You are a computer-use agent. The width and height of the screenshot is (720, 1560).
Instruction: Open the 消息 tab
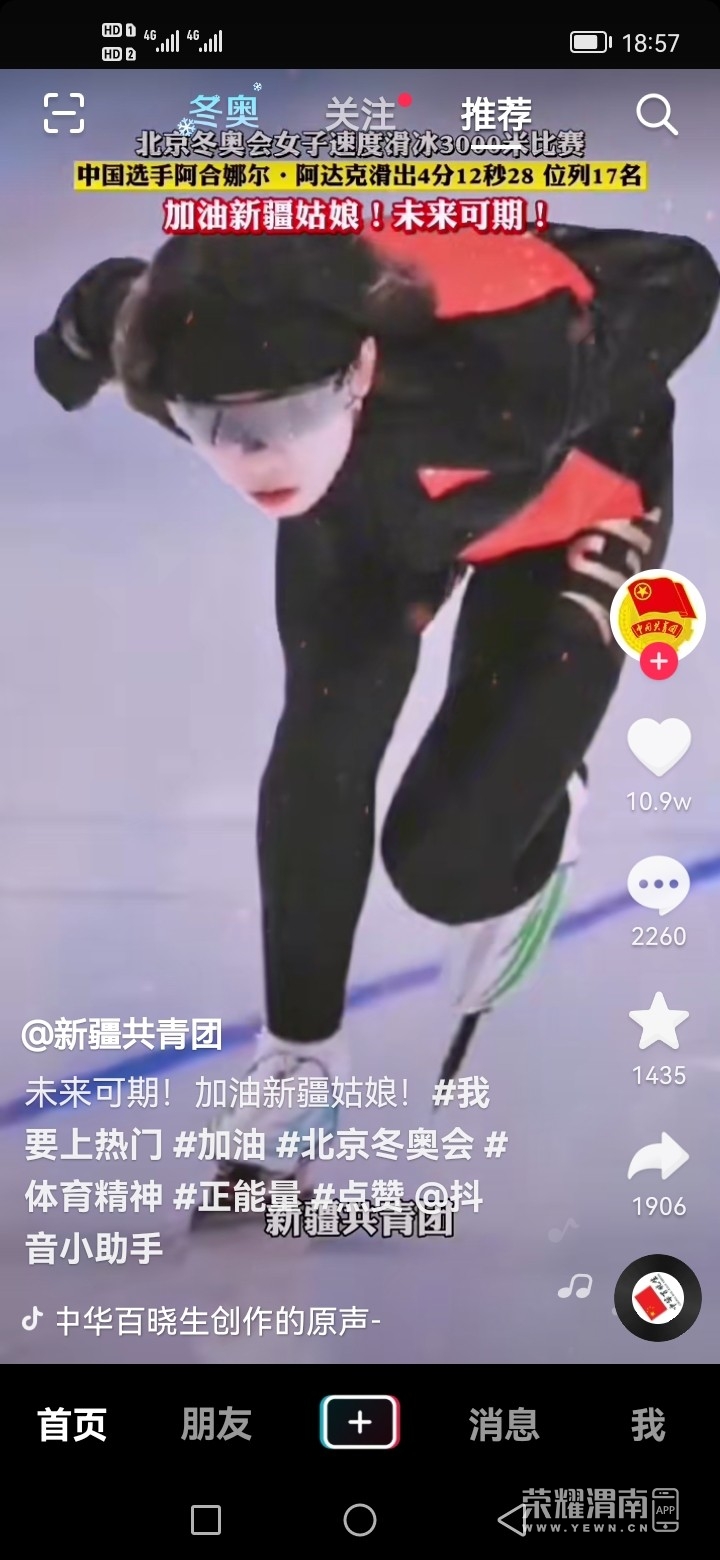504,1424
